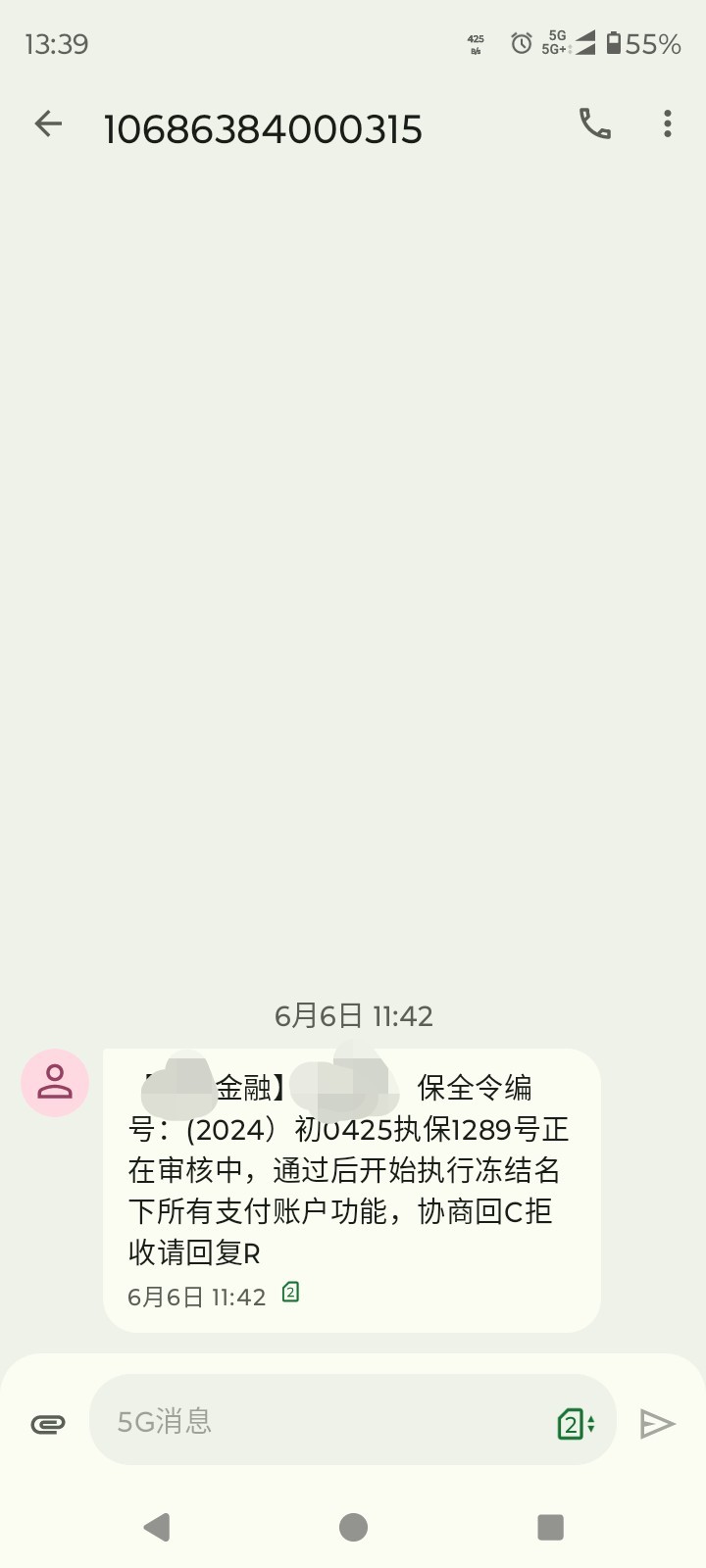Open the three-dot overflow menu
The image size is (706, 1568).
click(x=668, y=123)
